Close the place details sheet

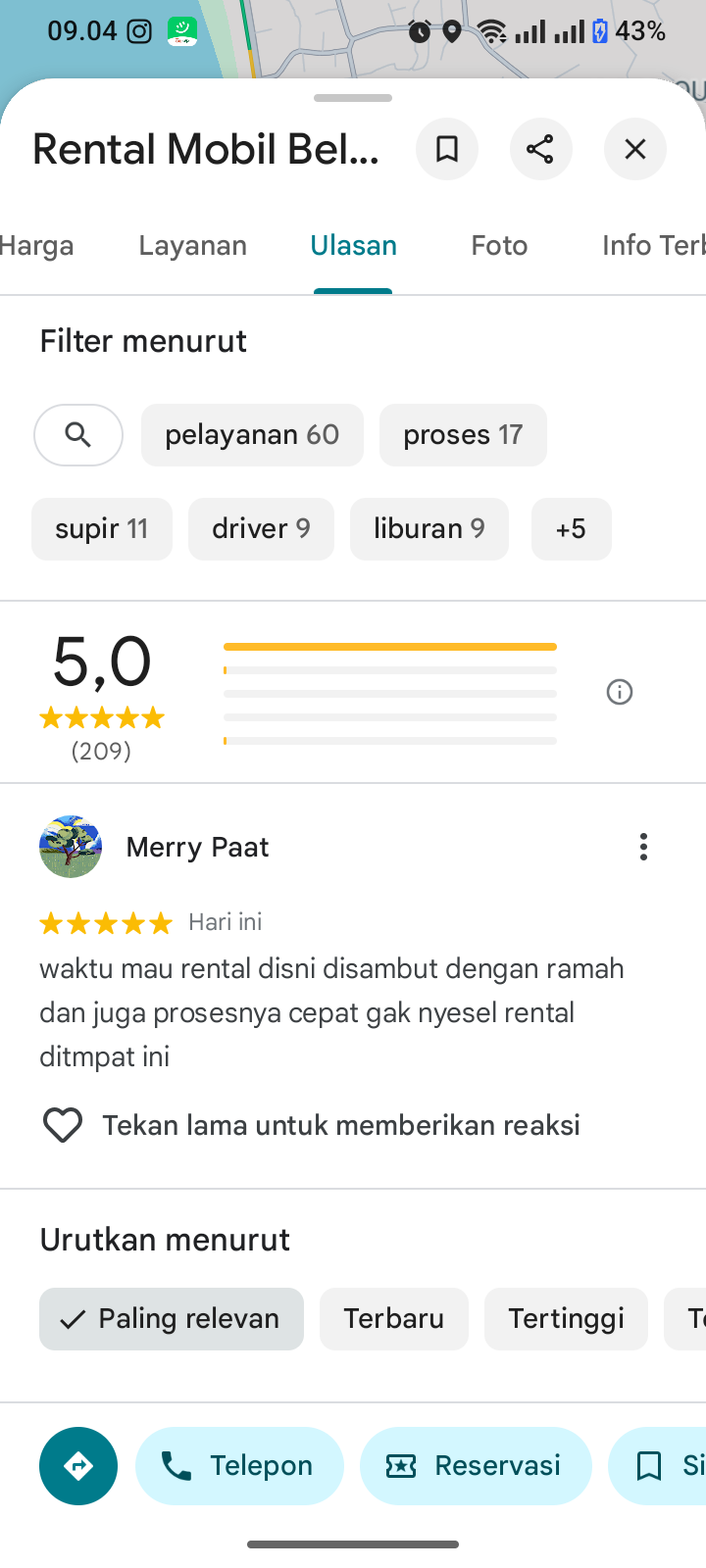(x=634, y=149)
